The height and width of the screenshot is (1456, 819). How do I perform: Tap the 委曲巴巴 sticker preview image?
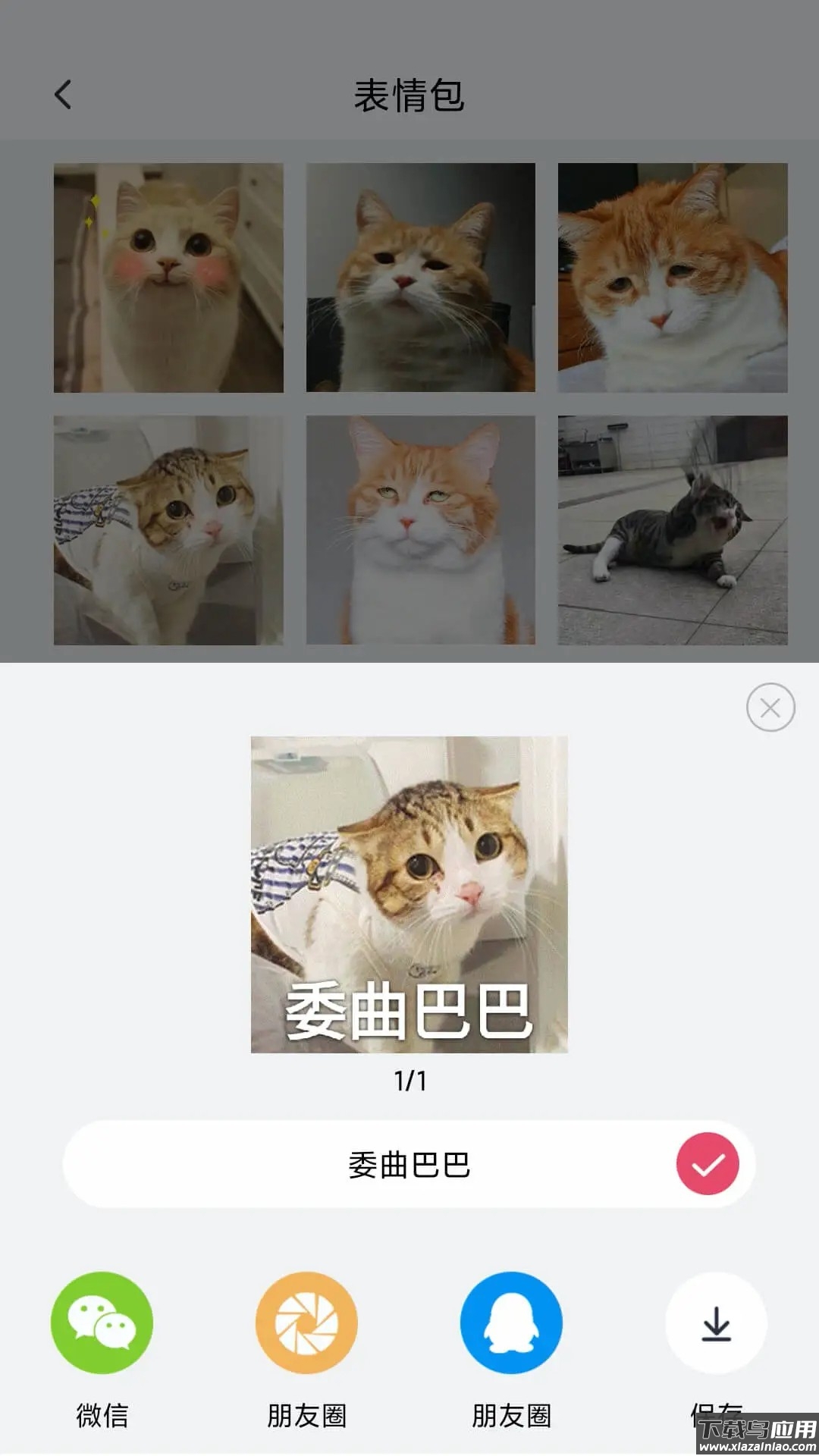click(x=408, y=895)
